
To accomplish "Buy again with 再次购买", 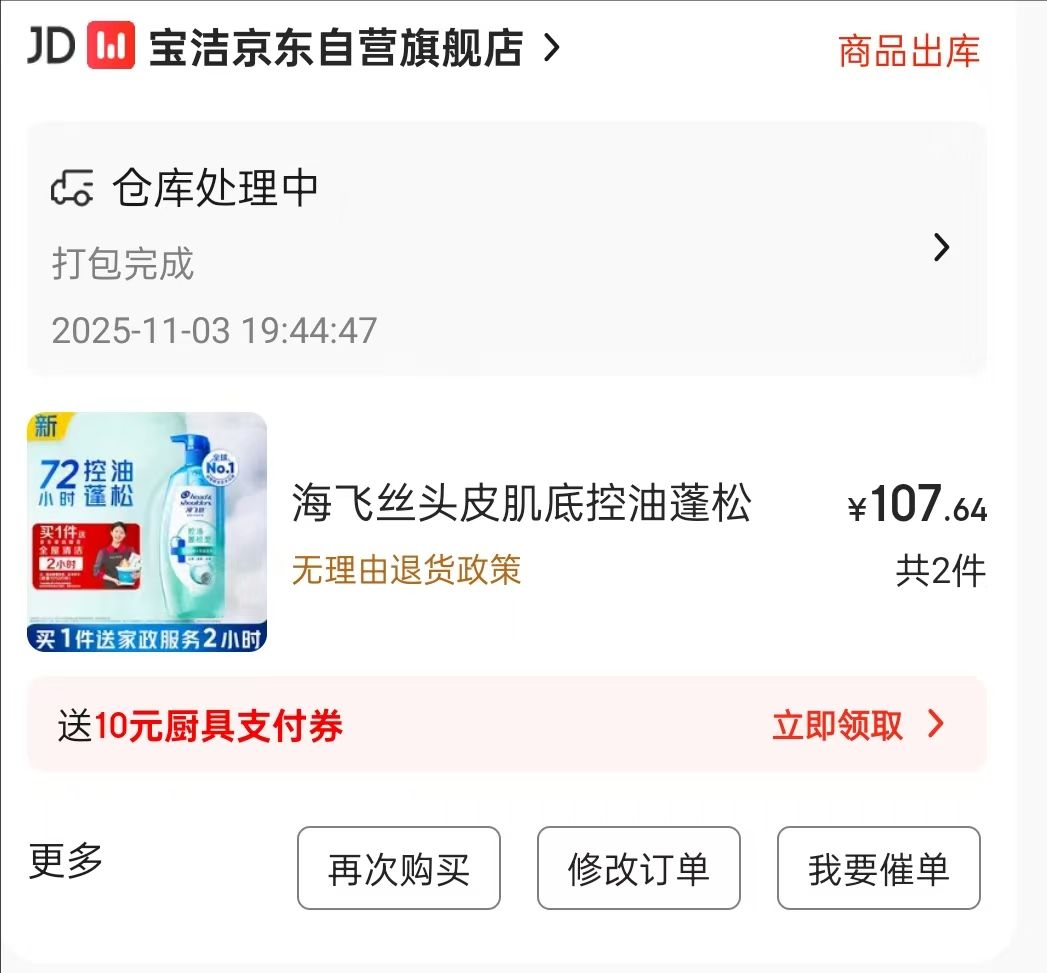I will click(398, 868).
